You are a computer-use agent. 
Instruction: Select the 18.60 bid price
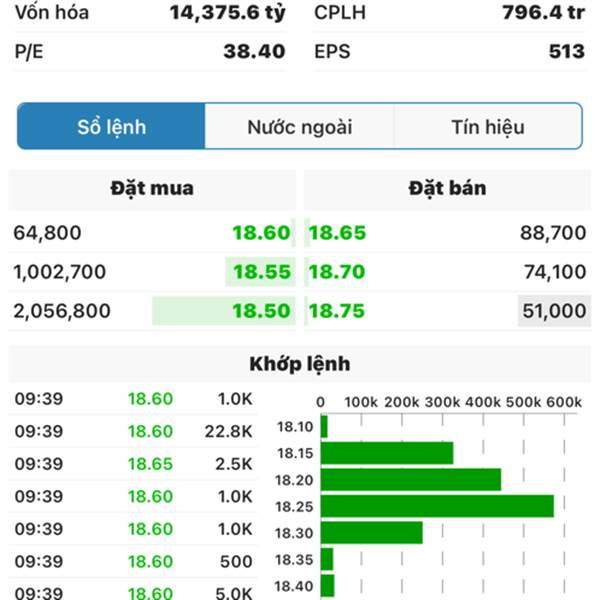point(261,233)
